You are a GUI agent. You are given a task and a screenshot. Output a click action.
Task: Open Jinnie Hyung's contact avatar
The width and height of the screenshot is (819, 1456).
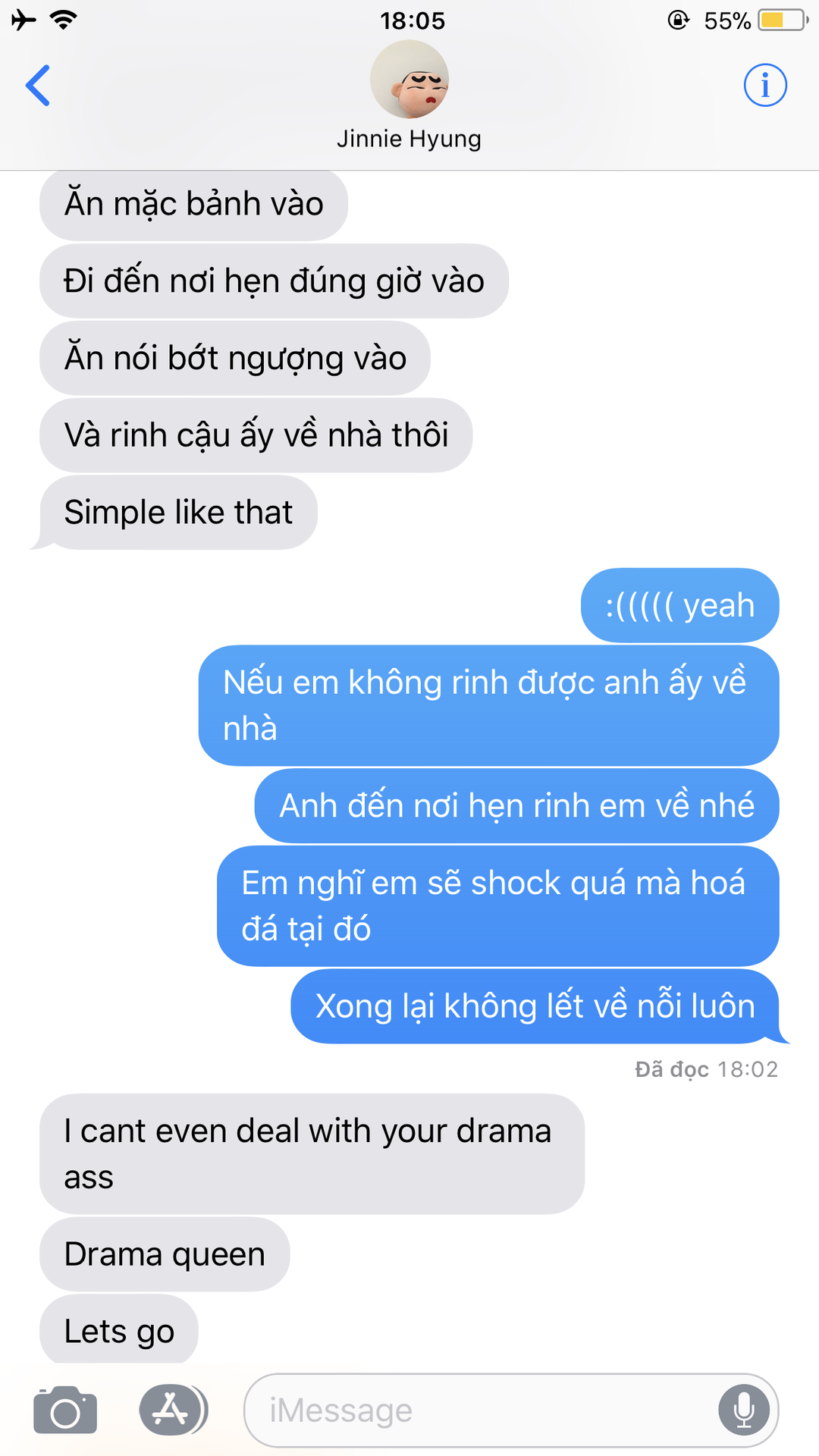(409, 80)
